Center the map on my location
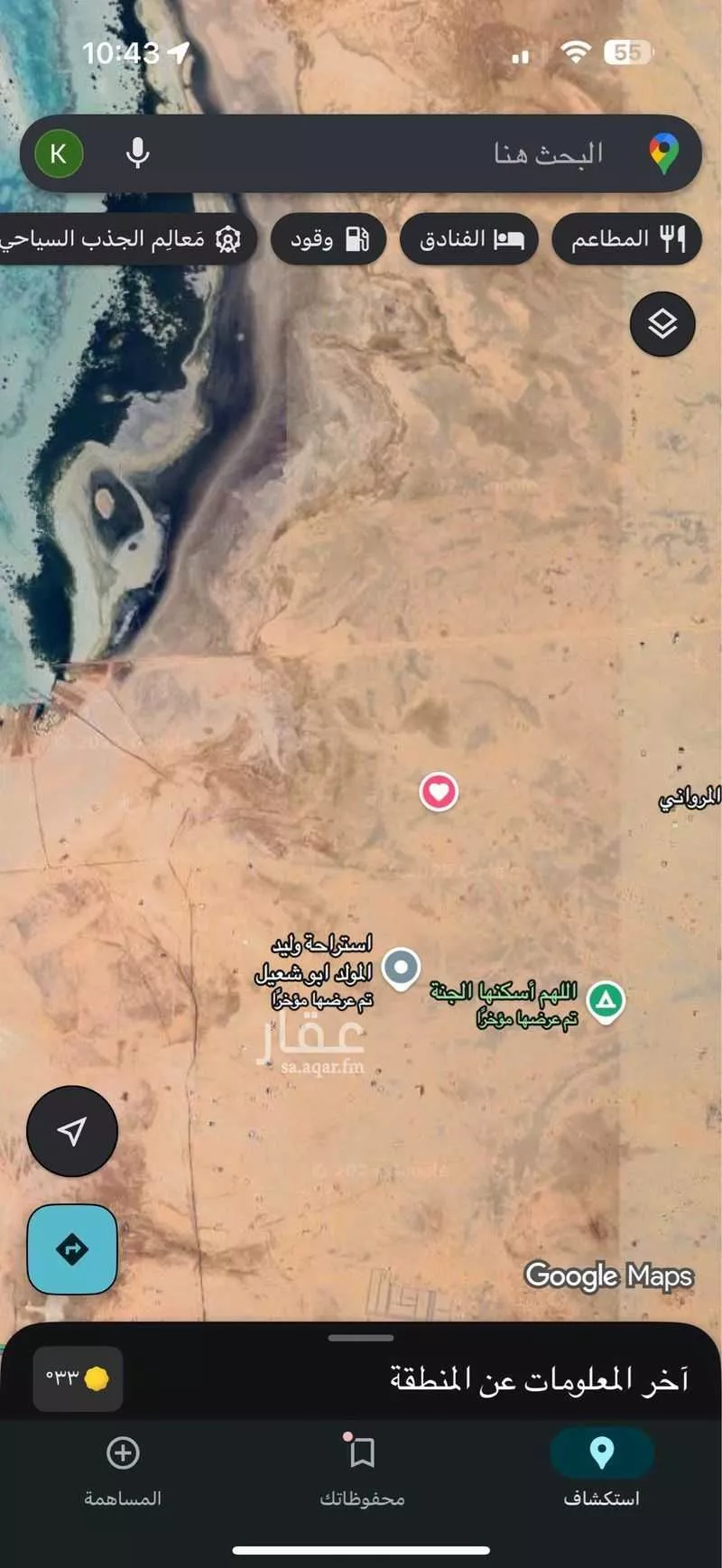The width and height of the screenshot is (722, 1568). pyautogui.click(x=72, y=1131)
